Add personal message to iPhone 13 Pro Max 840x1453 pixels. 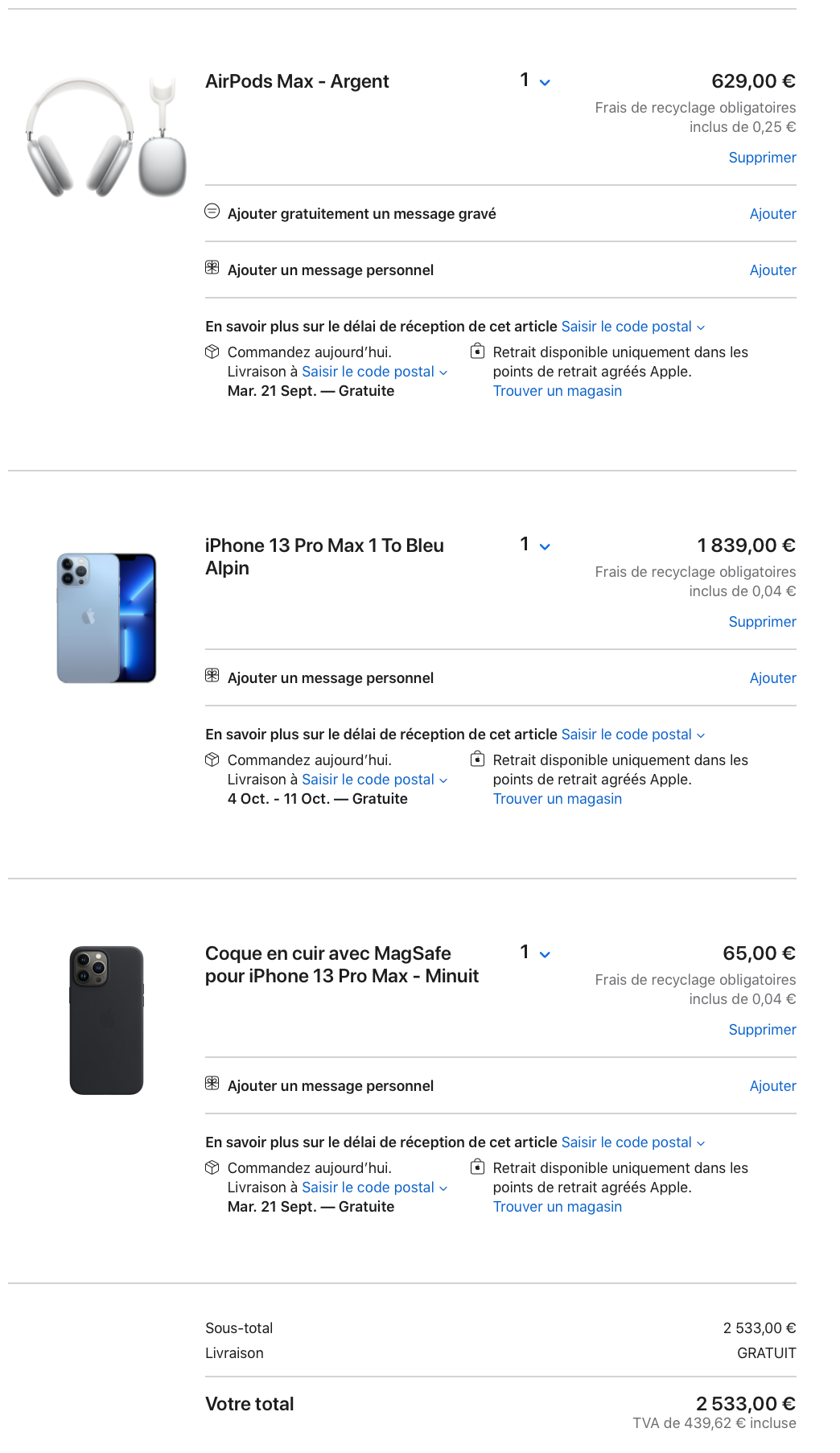click(x=772, y=678)
